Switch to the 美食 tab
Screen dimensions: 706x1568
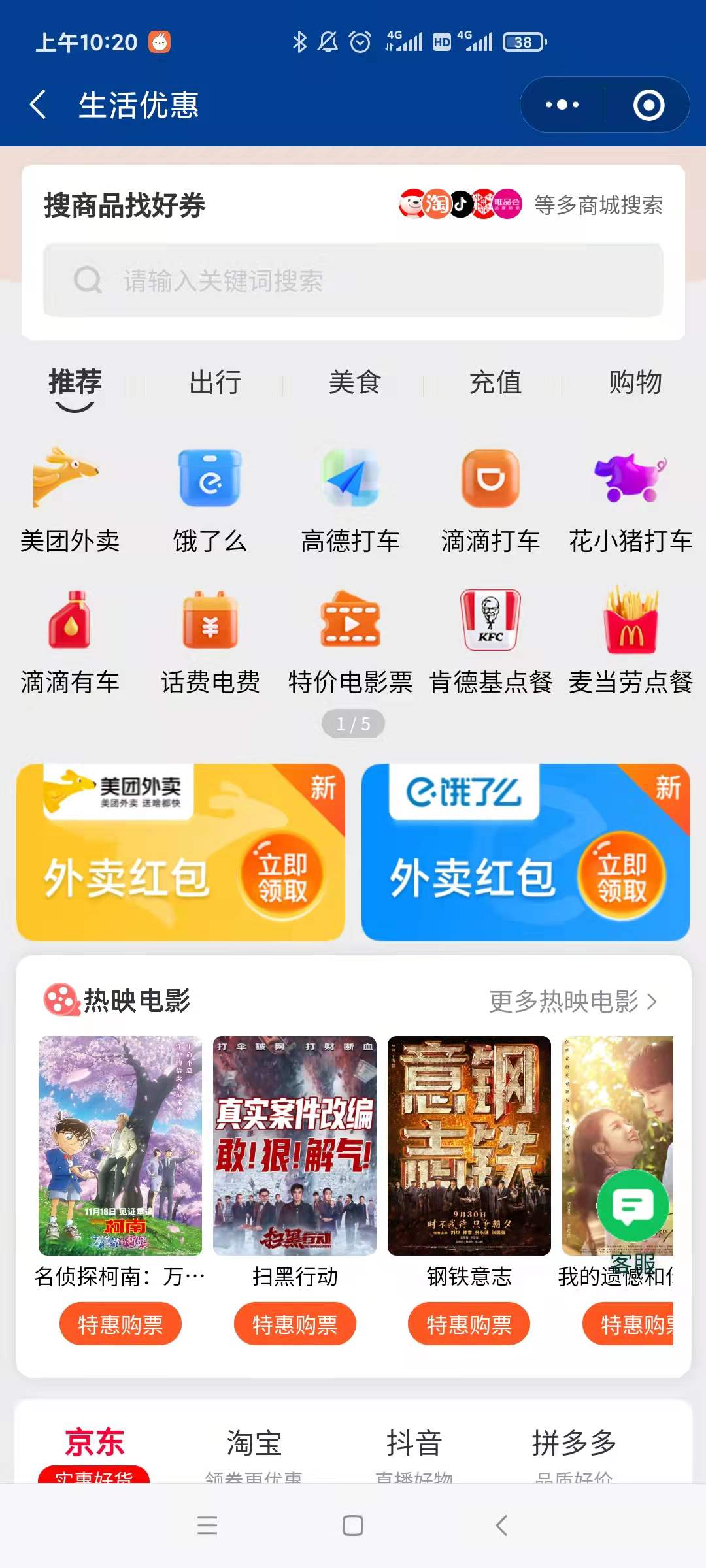click(x=355, y=382)
